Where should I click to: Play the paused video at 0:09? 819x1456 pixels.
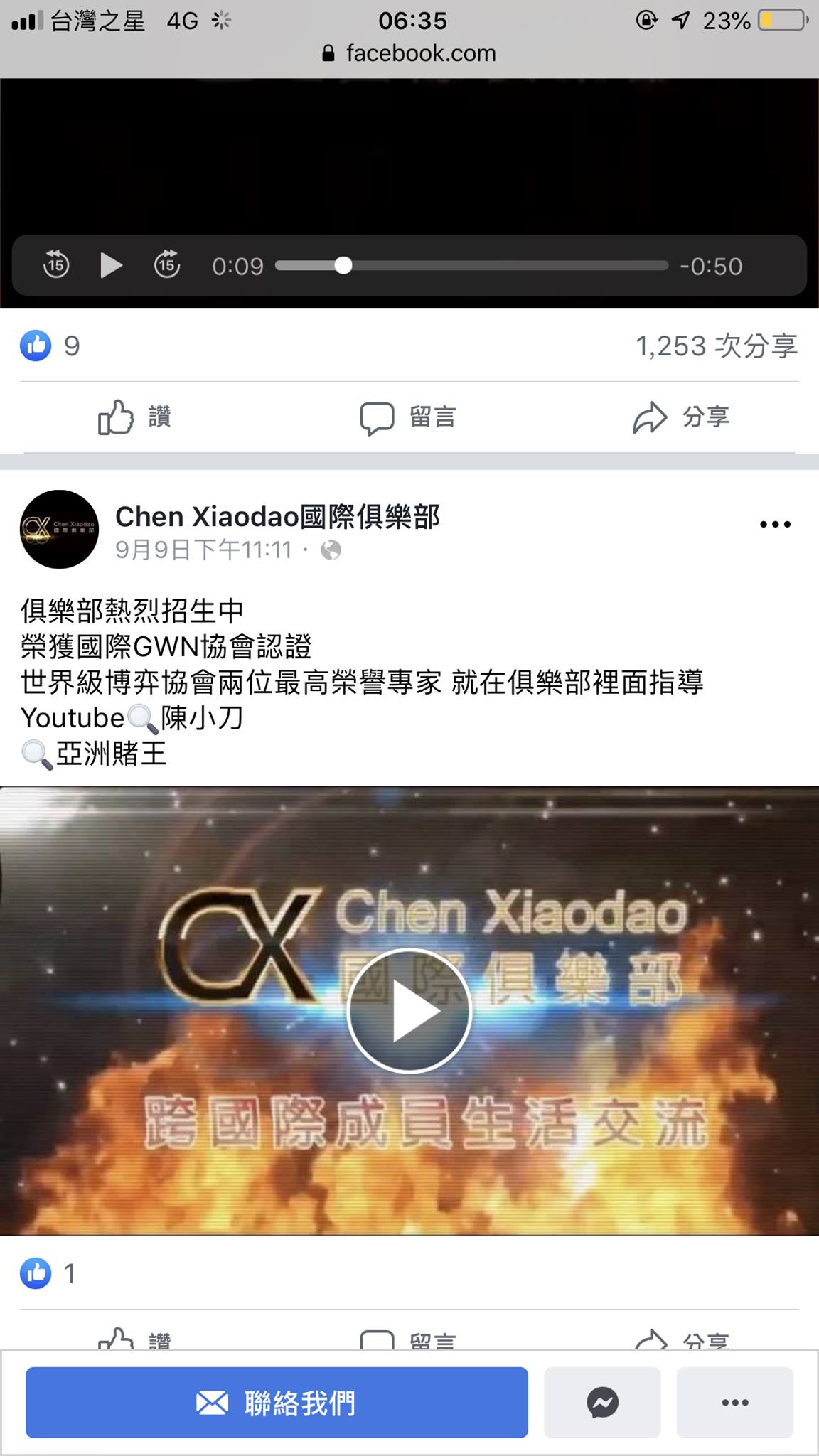pos(111,266)
